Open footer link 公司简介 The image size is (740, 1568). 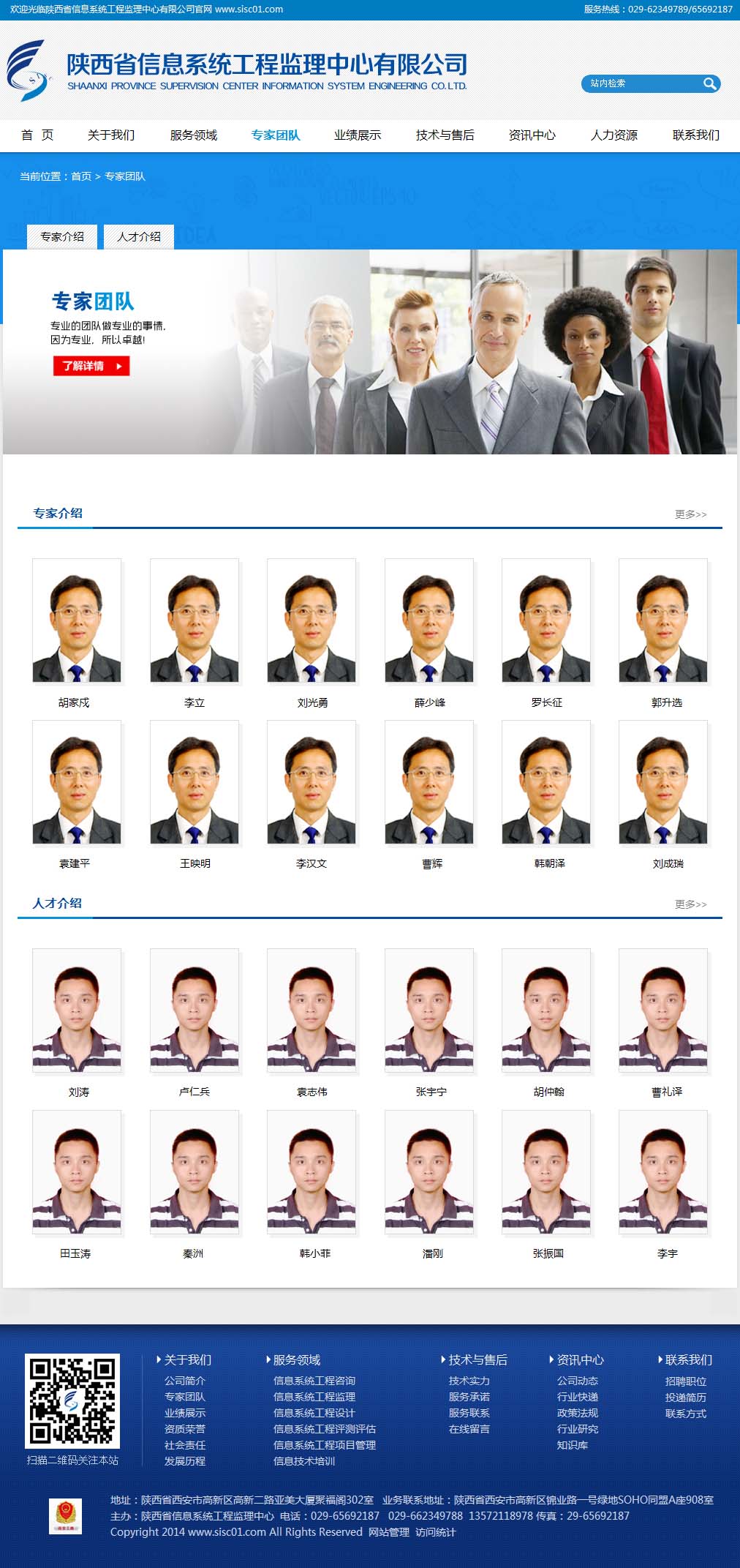pos(185,1381)
